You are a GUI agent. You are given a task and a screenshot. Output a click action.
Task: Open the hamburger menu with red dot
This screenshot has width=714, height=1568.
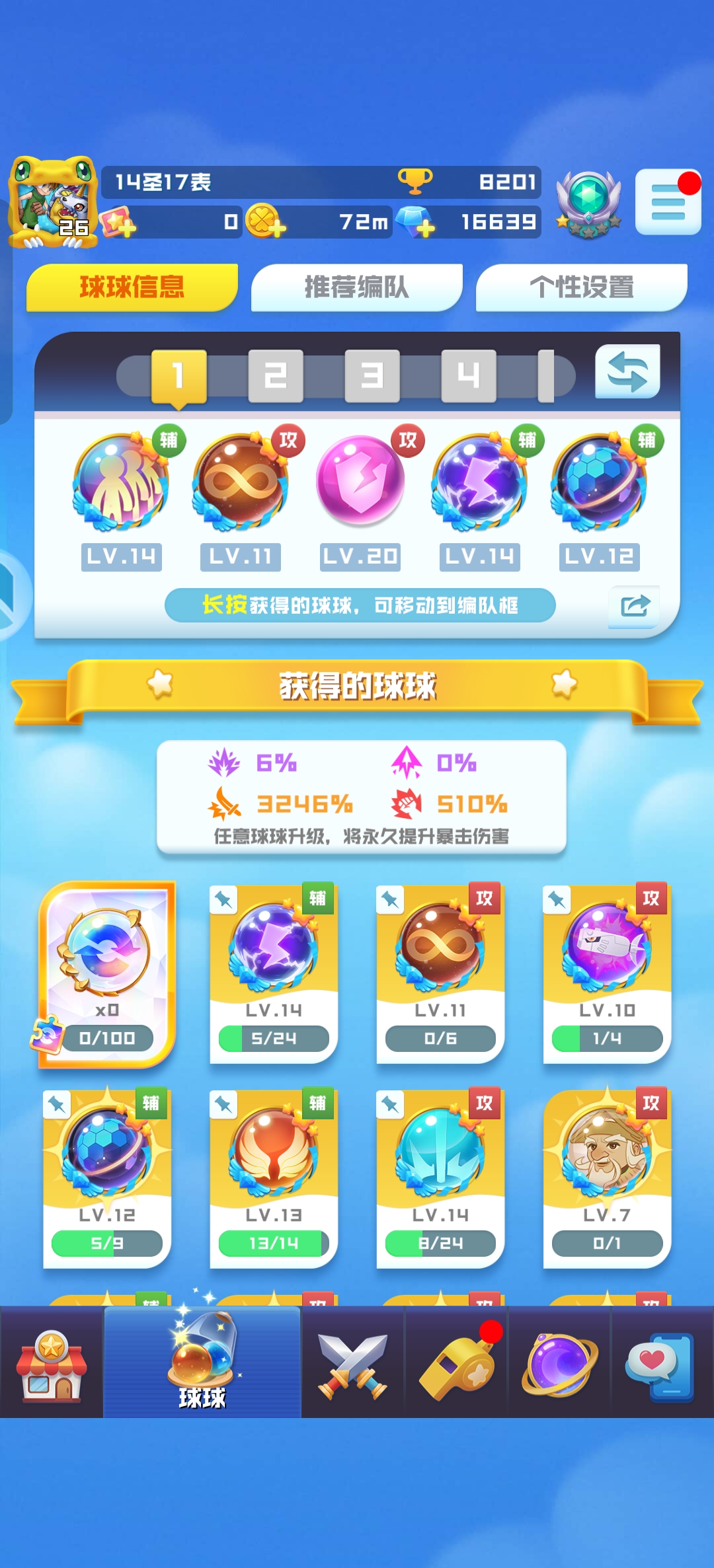pyautogui.click(x=668, y=202)
